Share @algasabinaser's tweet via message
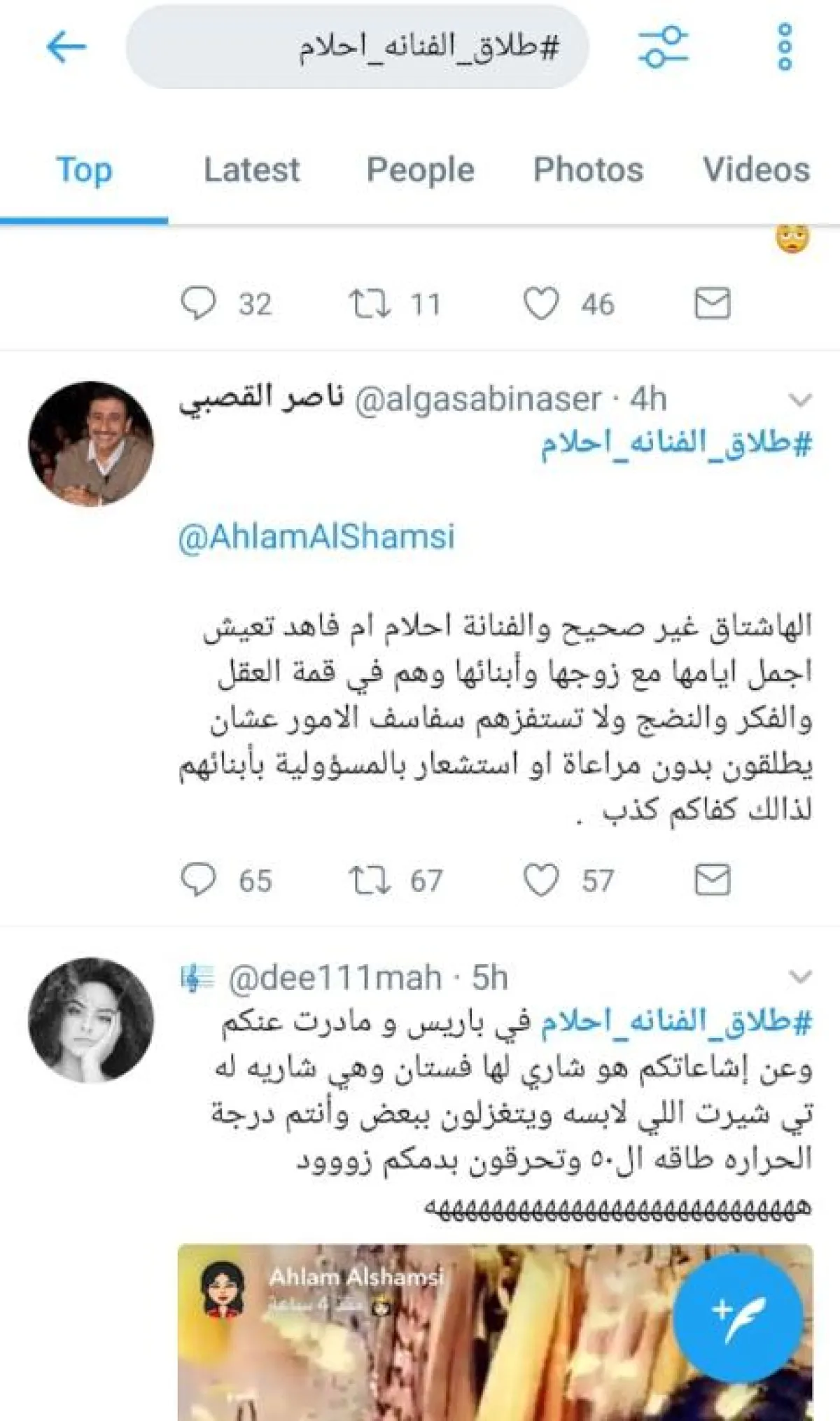Viewport: 840px width, 1421px height. [712, 880]
